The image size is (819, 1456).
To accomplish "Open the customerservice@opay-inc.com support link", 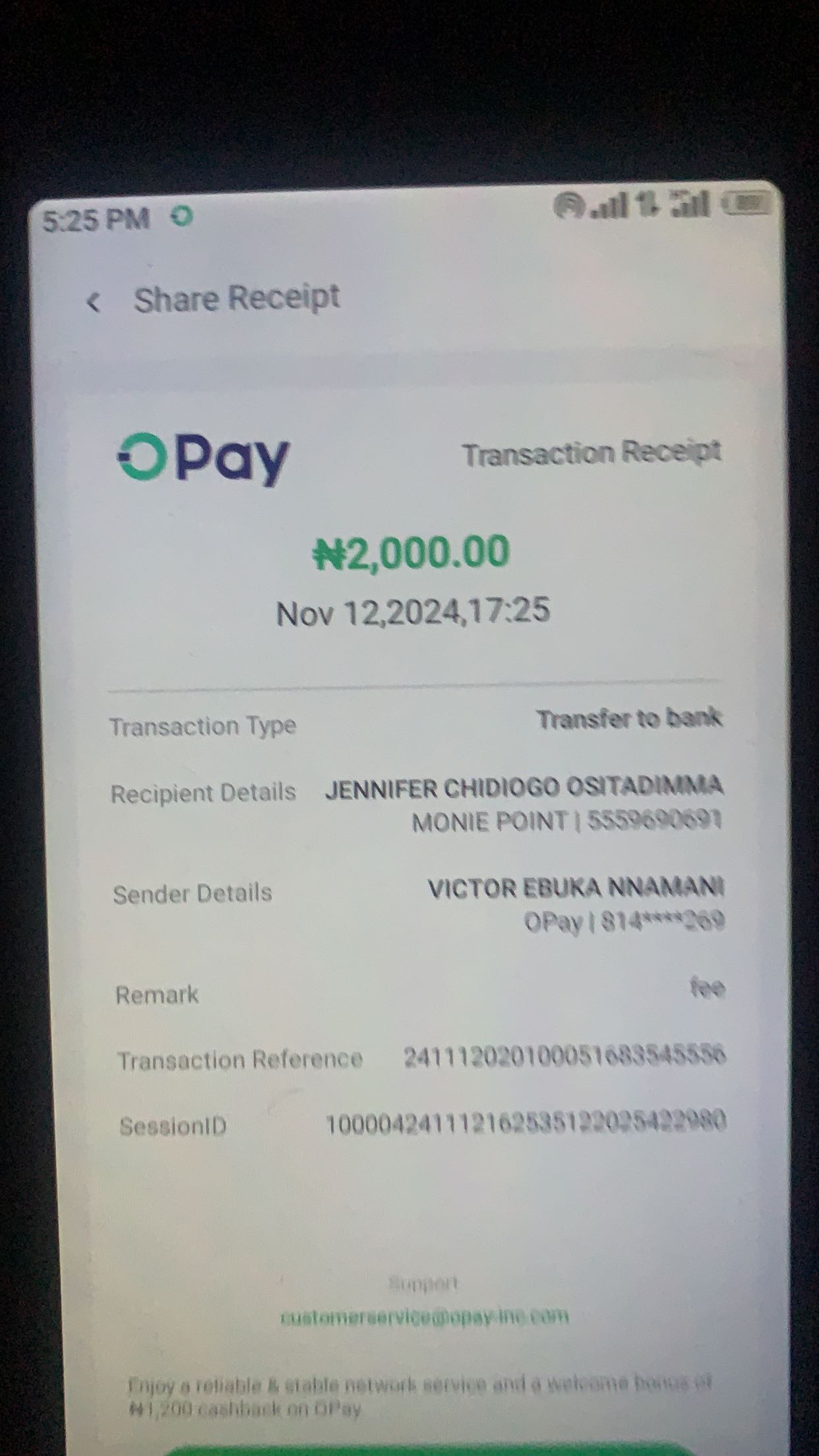I will 424,1317.
